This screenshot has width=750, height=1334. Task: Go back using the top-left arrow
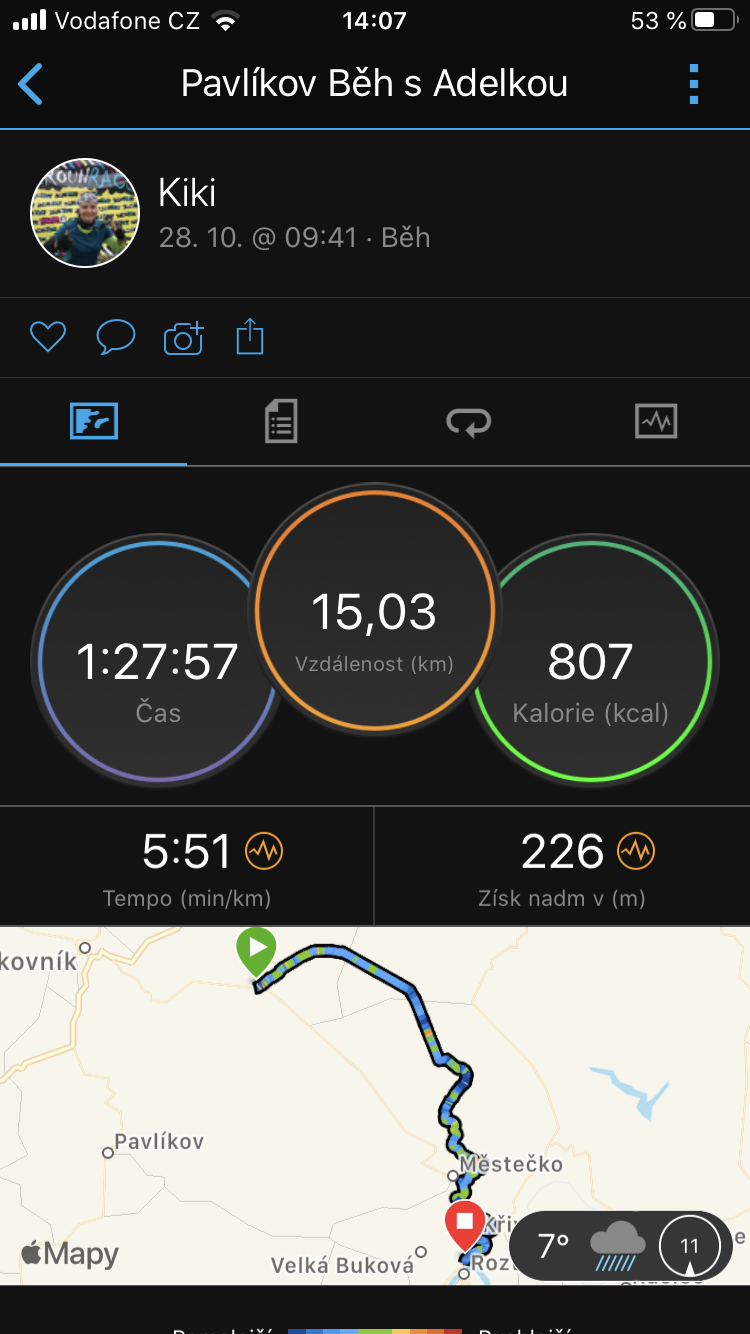pyautogui.click(x=31, y=84)
